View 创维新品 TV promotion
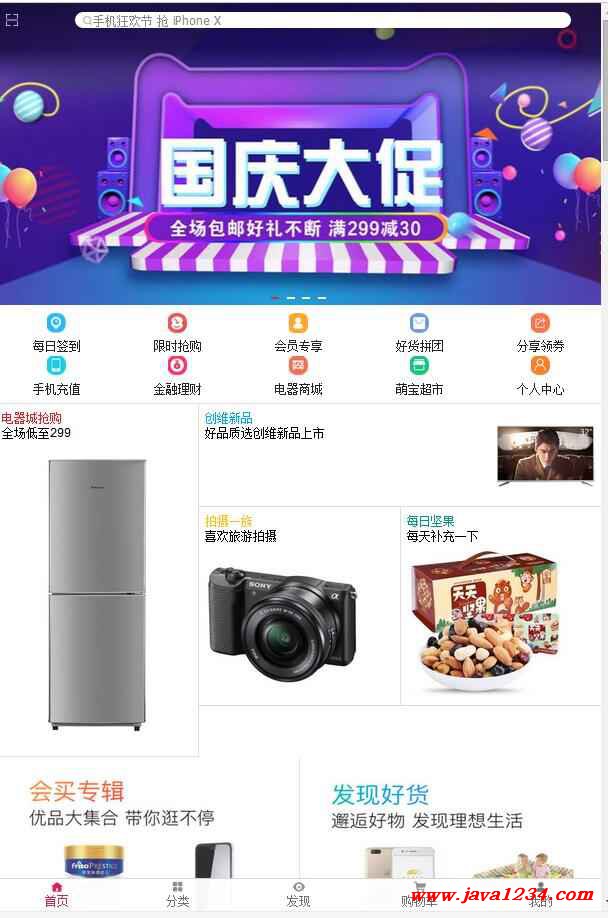 point(400,455)
